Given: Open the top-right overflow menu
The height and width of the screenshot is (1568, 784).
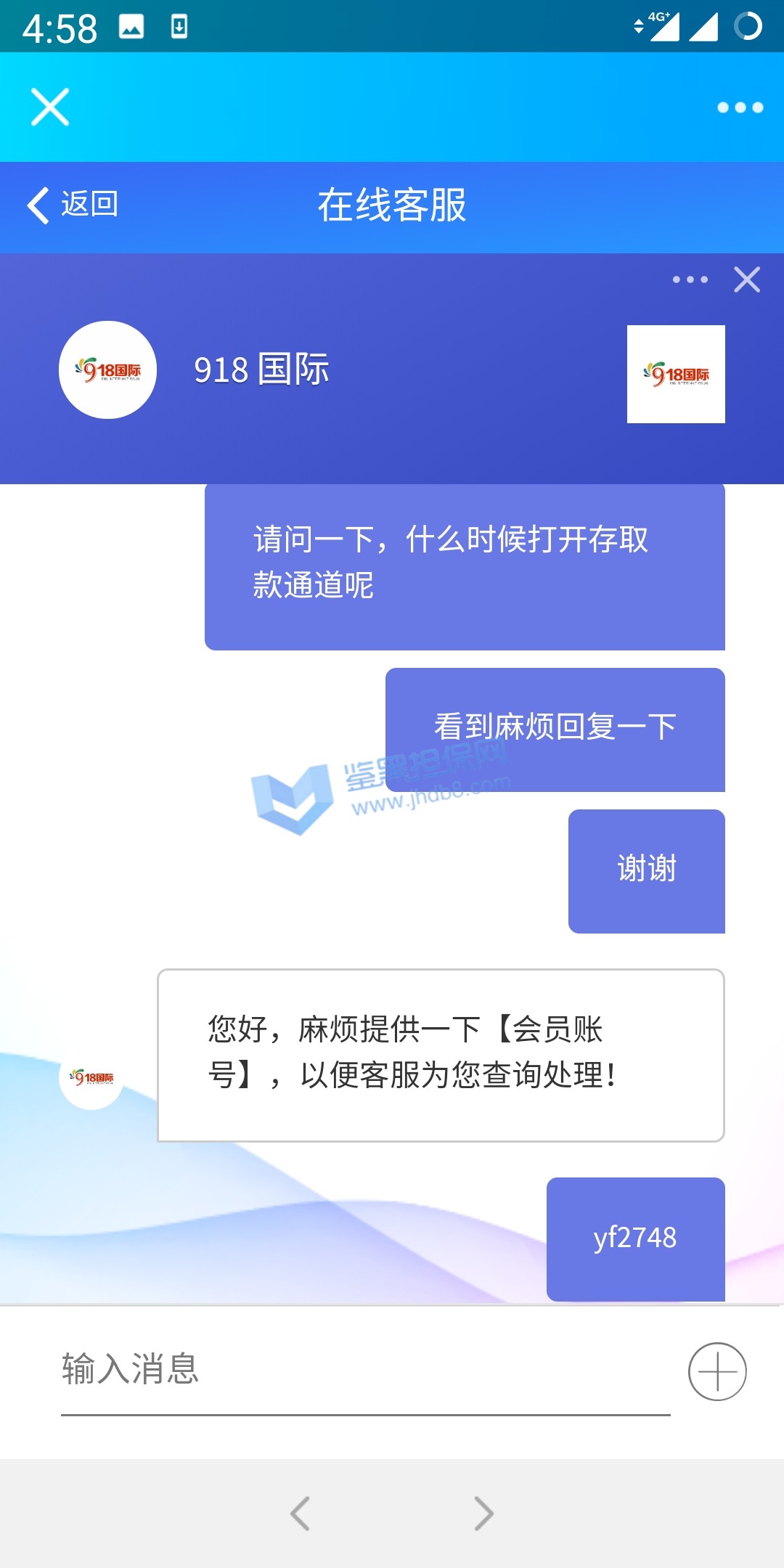Looking at the screenshot, I should [740, 107].
